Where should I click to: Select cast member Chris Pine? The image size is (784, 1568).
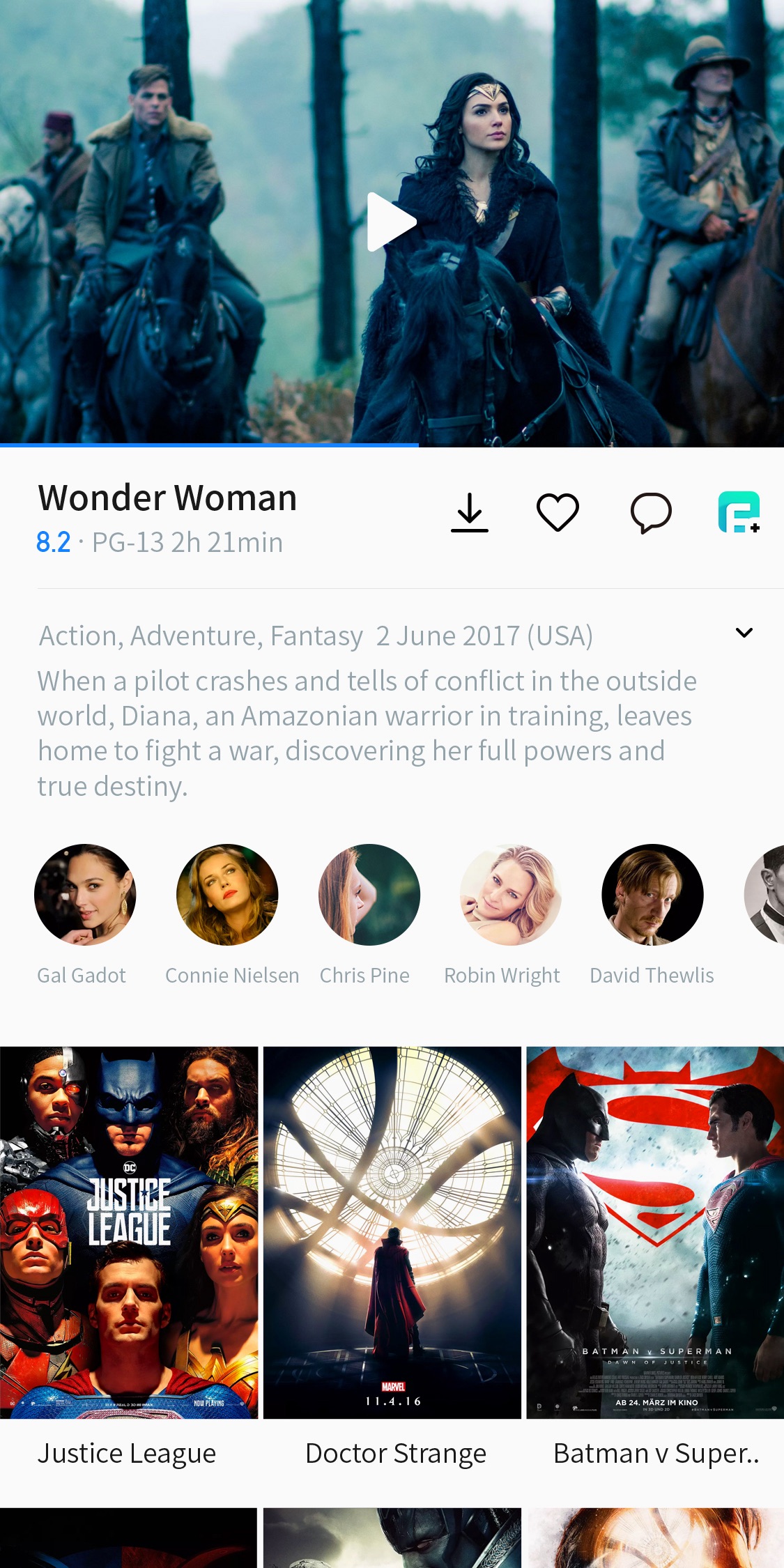coord(369,895)
